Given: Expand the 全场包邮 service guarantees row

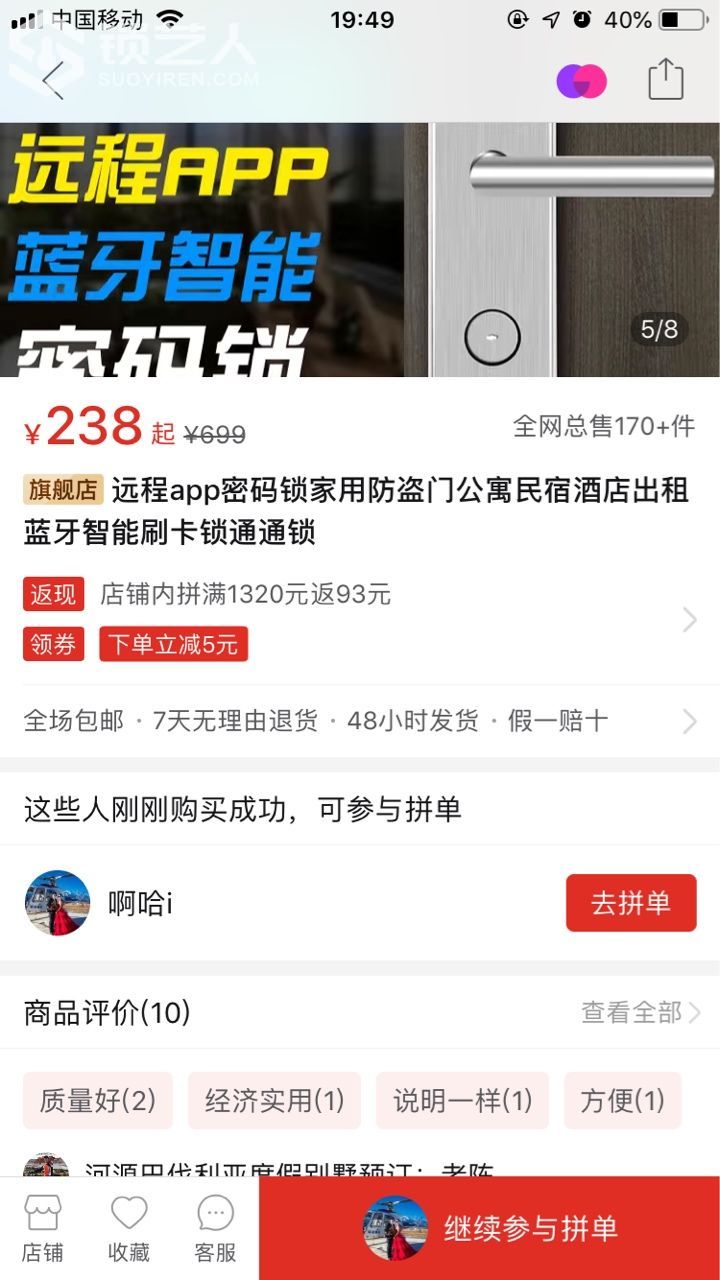Looking at the screenshot, I should (x=360, y=721).
